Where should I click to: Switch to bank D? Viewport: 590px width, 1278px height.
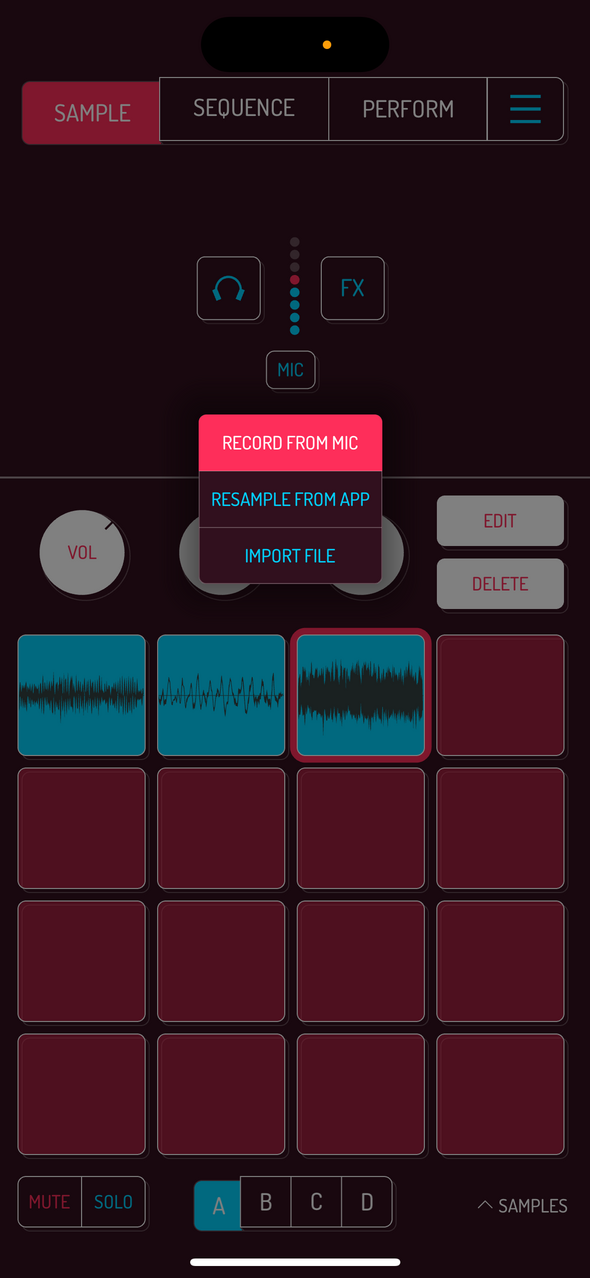367,1202
